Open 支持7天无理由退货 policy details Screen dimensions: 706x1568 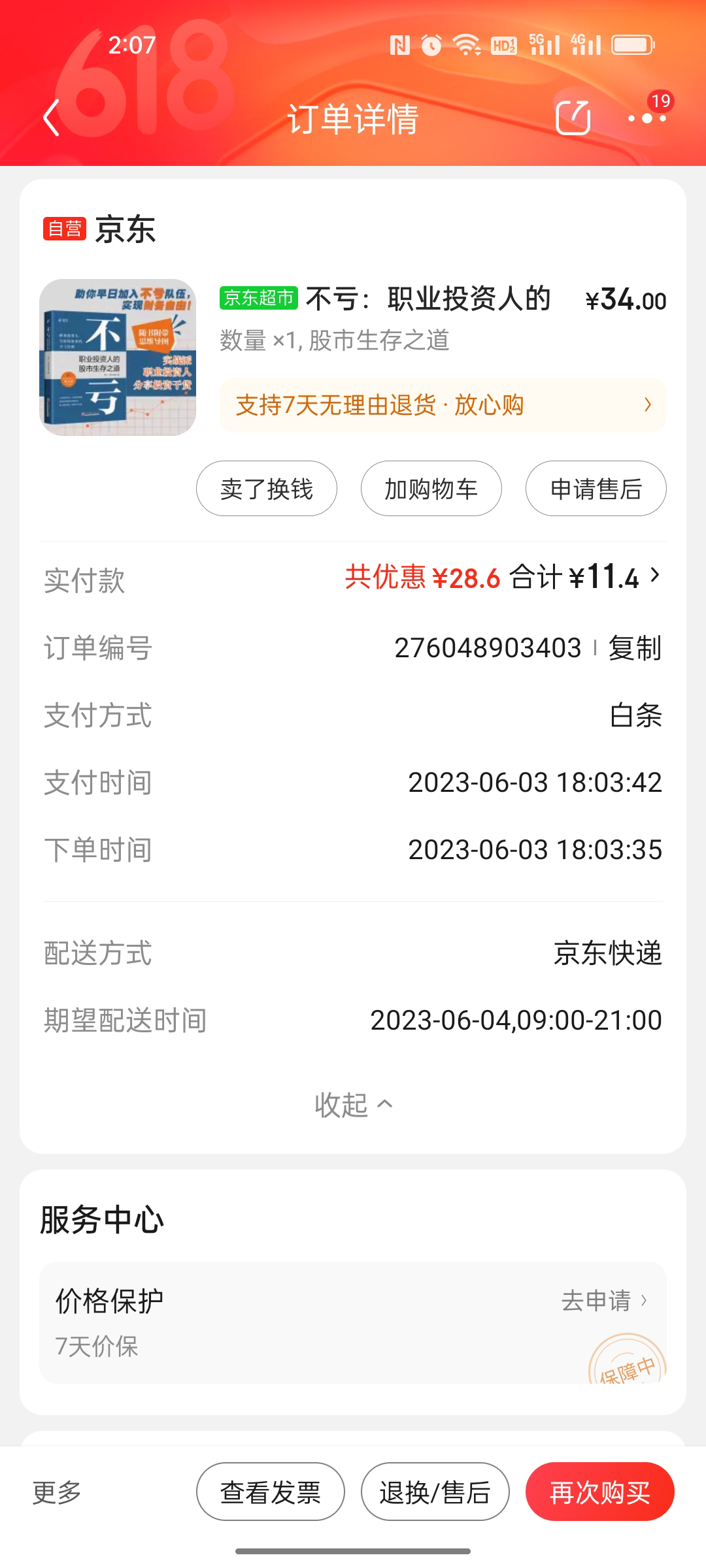[443, 405]
